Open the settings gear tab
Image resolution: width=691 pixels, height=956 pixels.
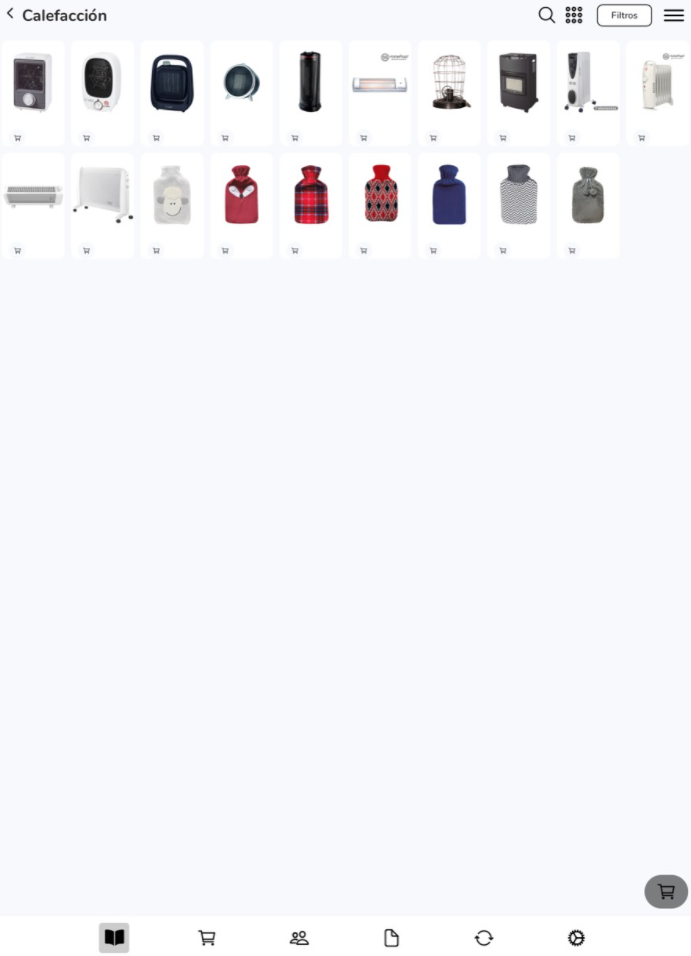pos(576,938)
